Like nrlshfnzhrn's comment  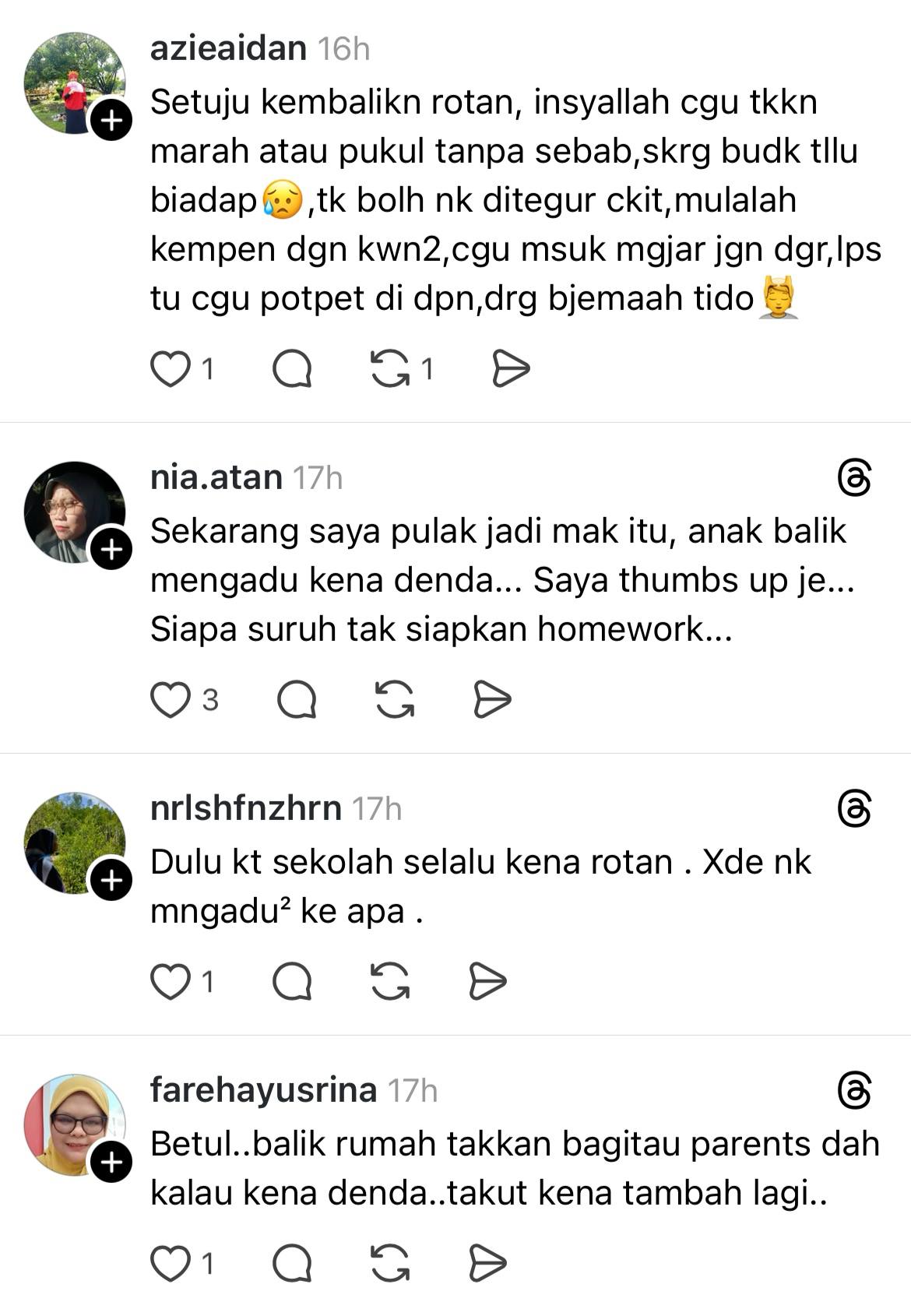[x=171, y=981]
